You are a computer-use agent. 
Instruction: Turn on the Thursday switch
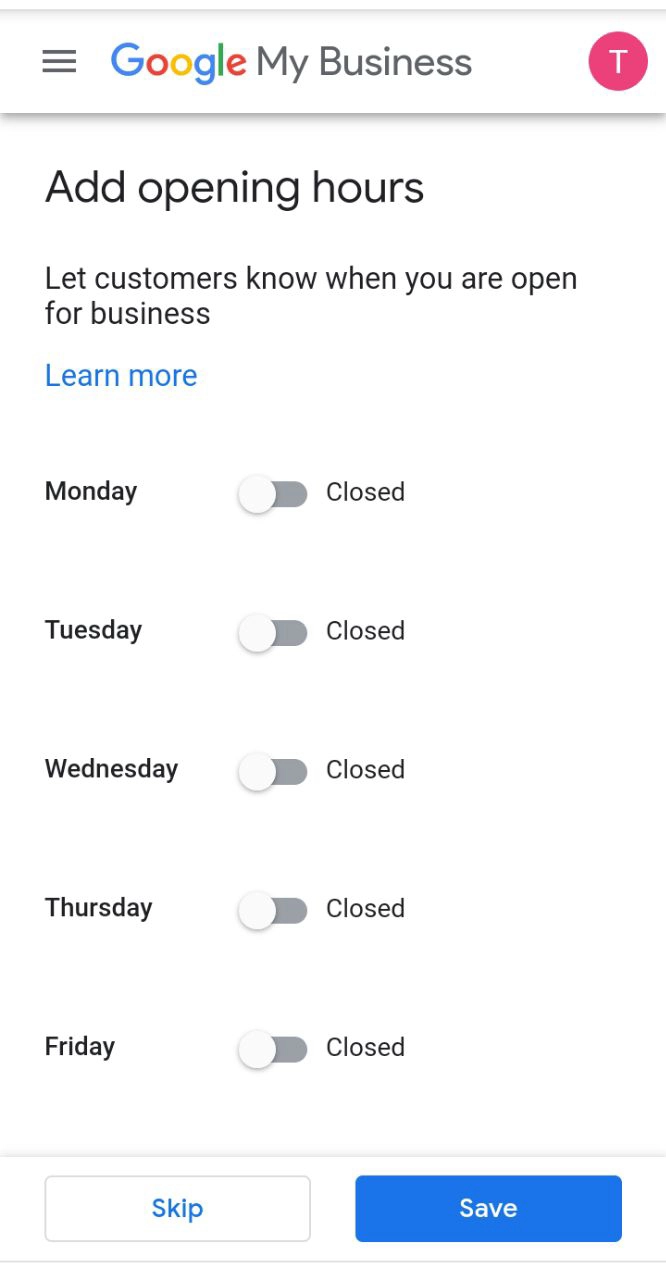[x=273, y=910]
